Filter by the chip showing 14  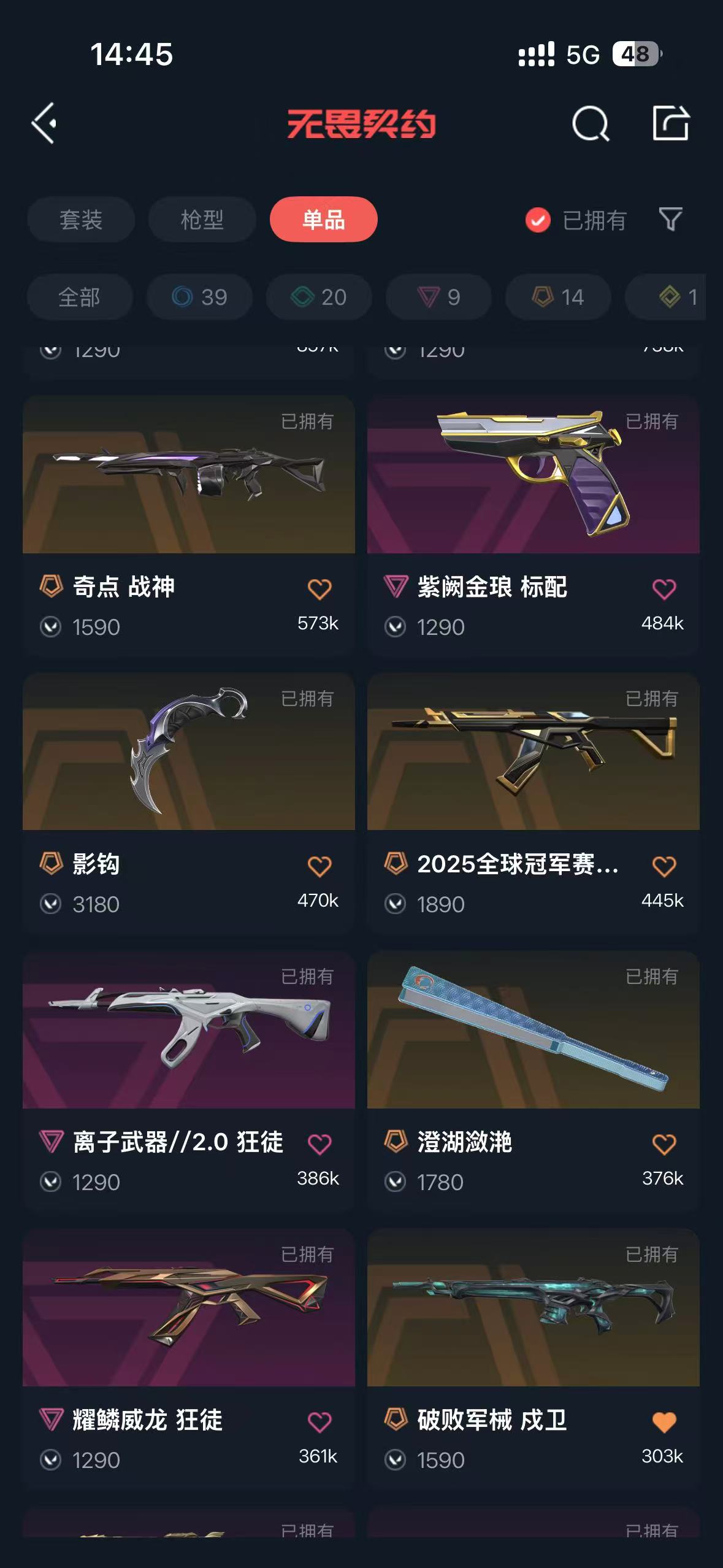558,298
